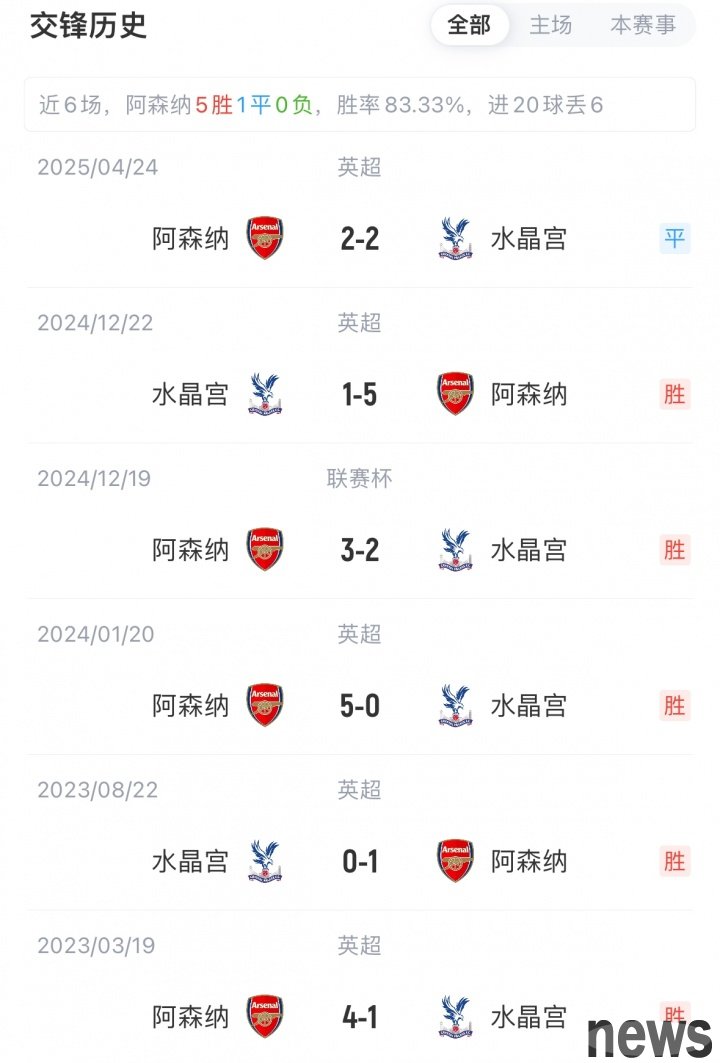Switch to the 本赛事 tab
720x1063 pixels.
643,25
